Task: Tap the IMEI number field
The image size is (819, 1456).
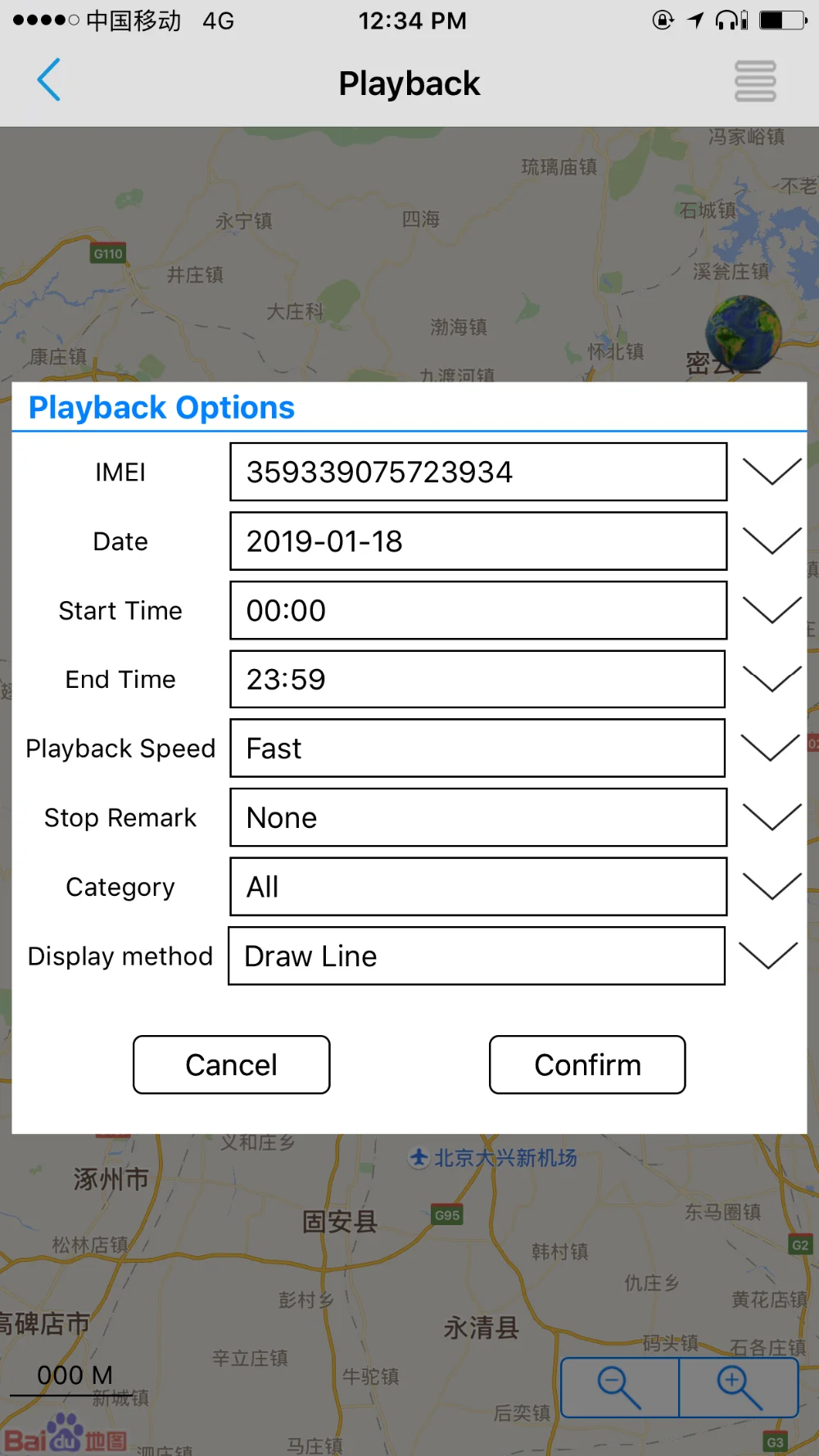Action: [x=478, y=472]
